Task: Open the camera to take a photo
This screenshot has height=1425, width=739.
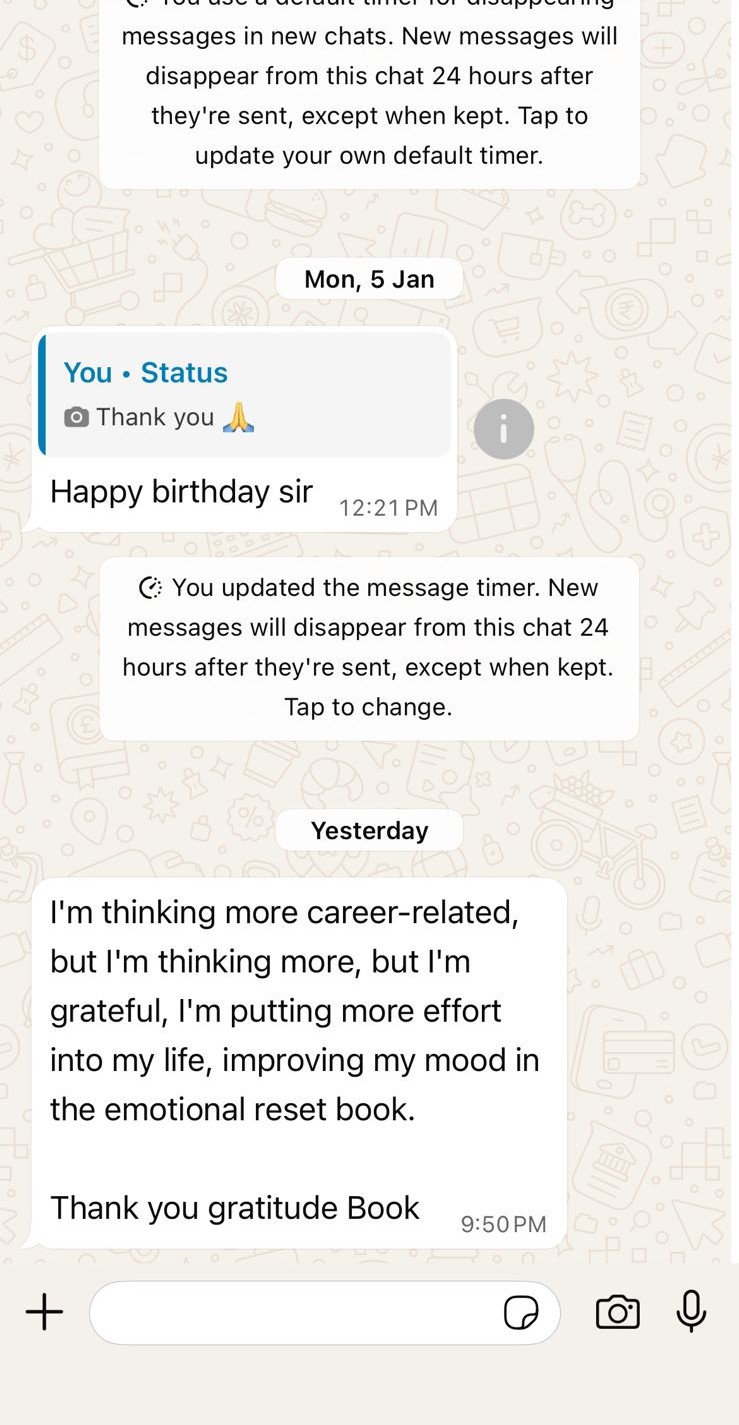Action: click(617, 1312)
